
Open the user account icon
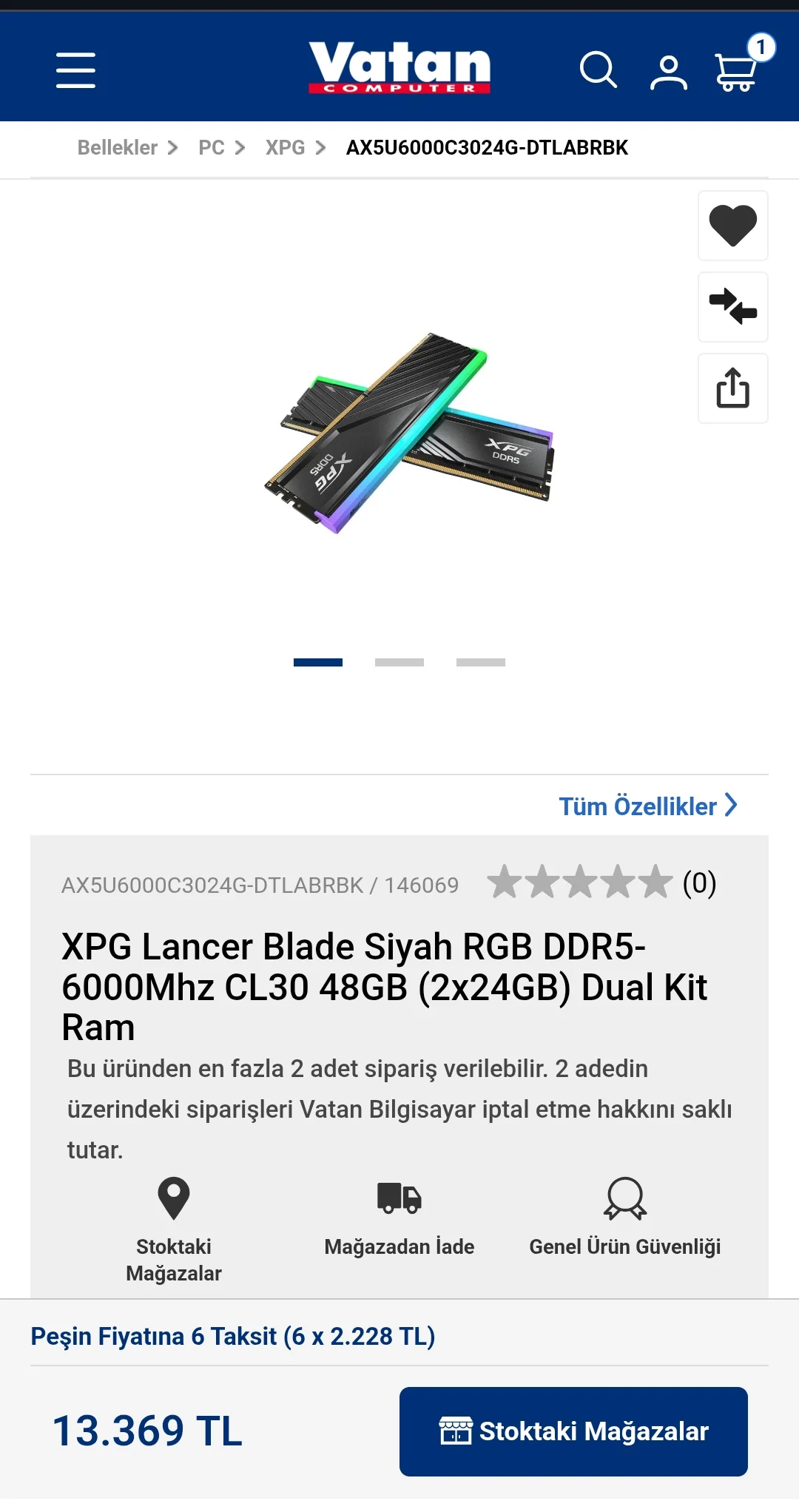pos(669,72)
